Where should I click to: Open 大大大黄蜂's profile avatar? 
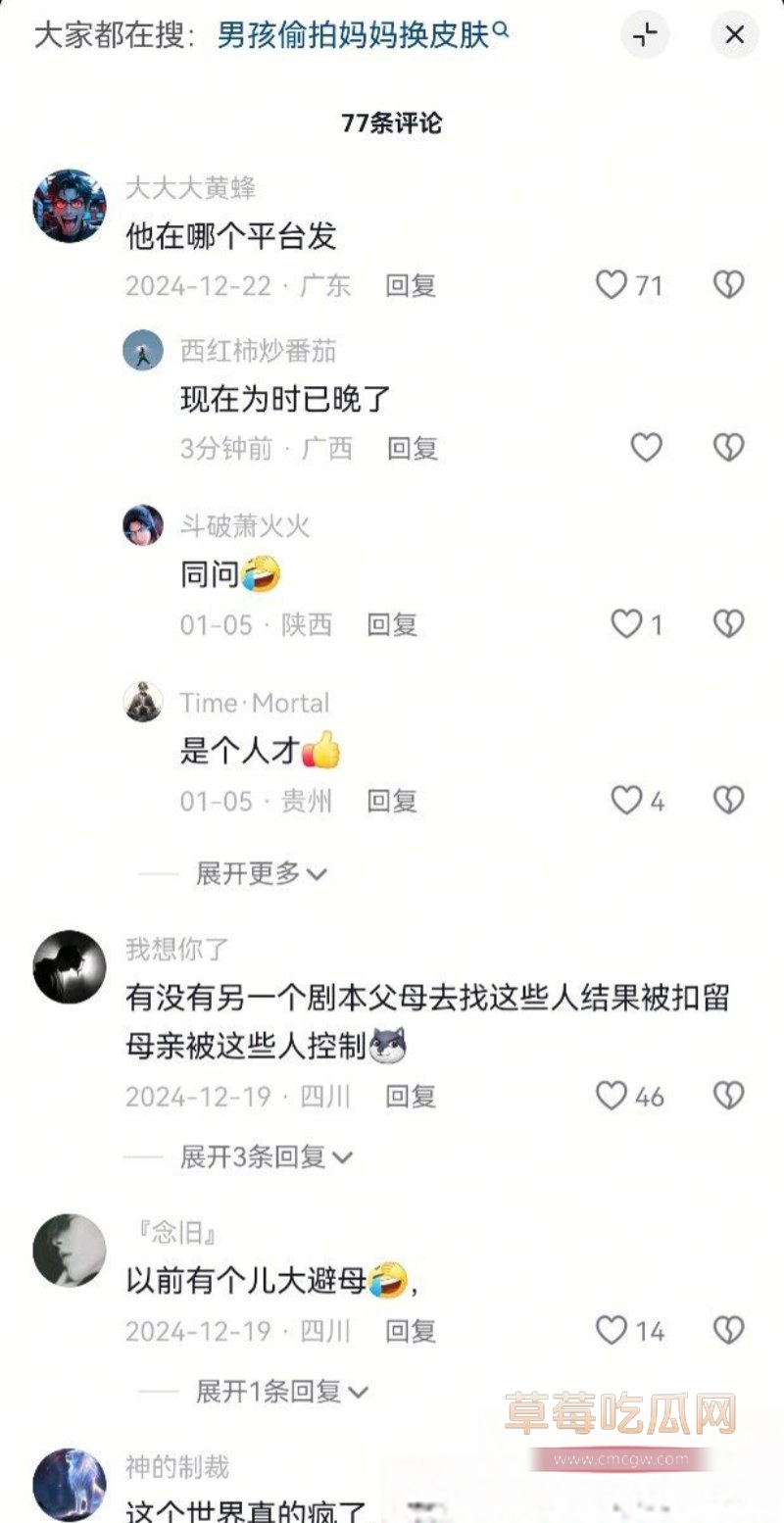click(x=70, y=206)
